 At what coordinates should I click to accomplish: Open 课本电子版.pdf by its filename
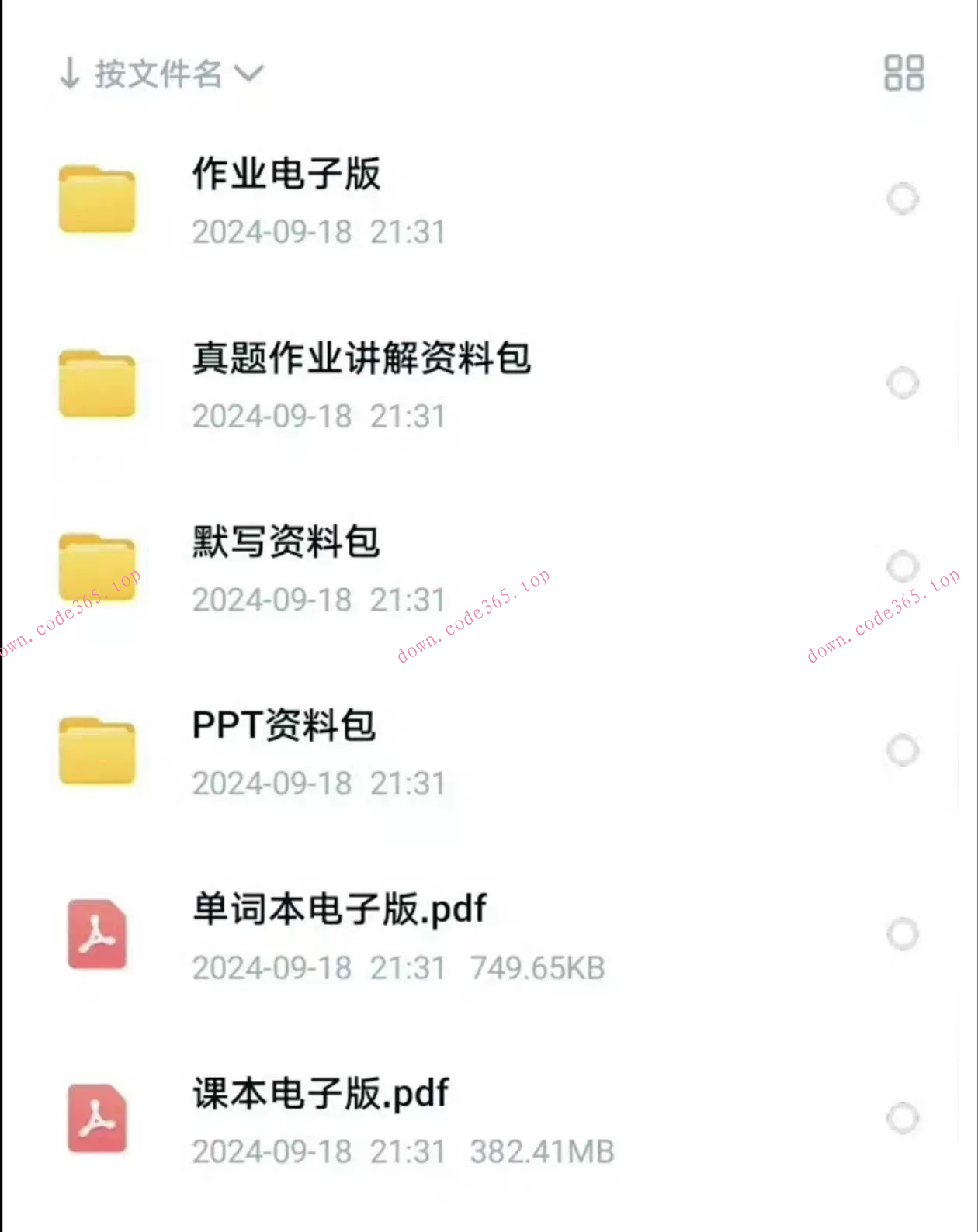(320, 1094)
